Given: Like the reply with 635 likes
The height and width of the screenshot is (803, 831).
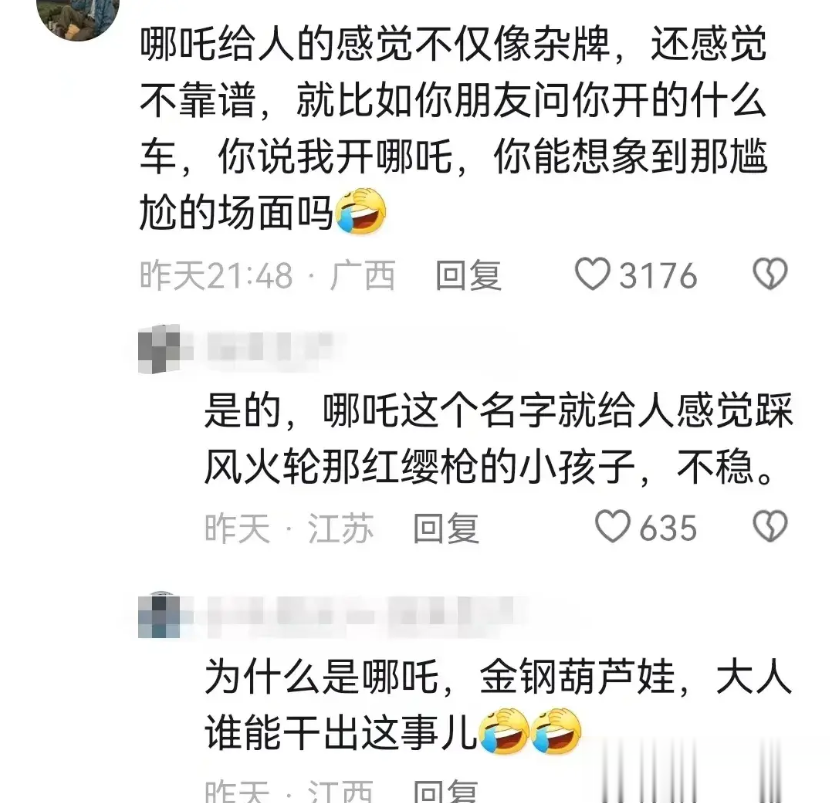Looking at the screenshot, I should coord(612,527).
